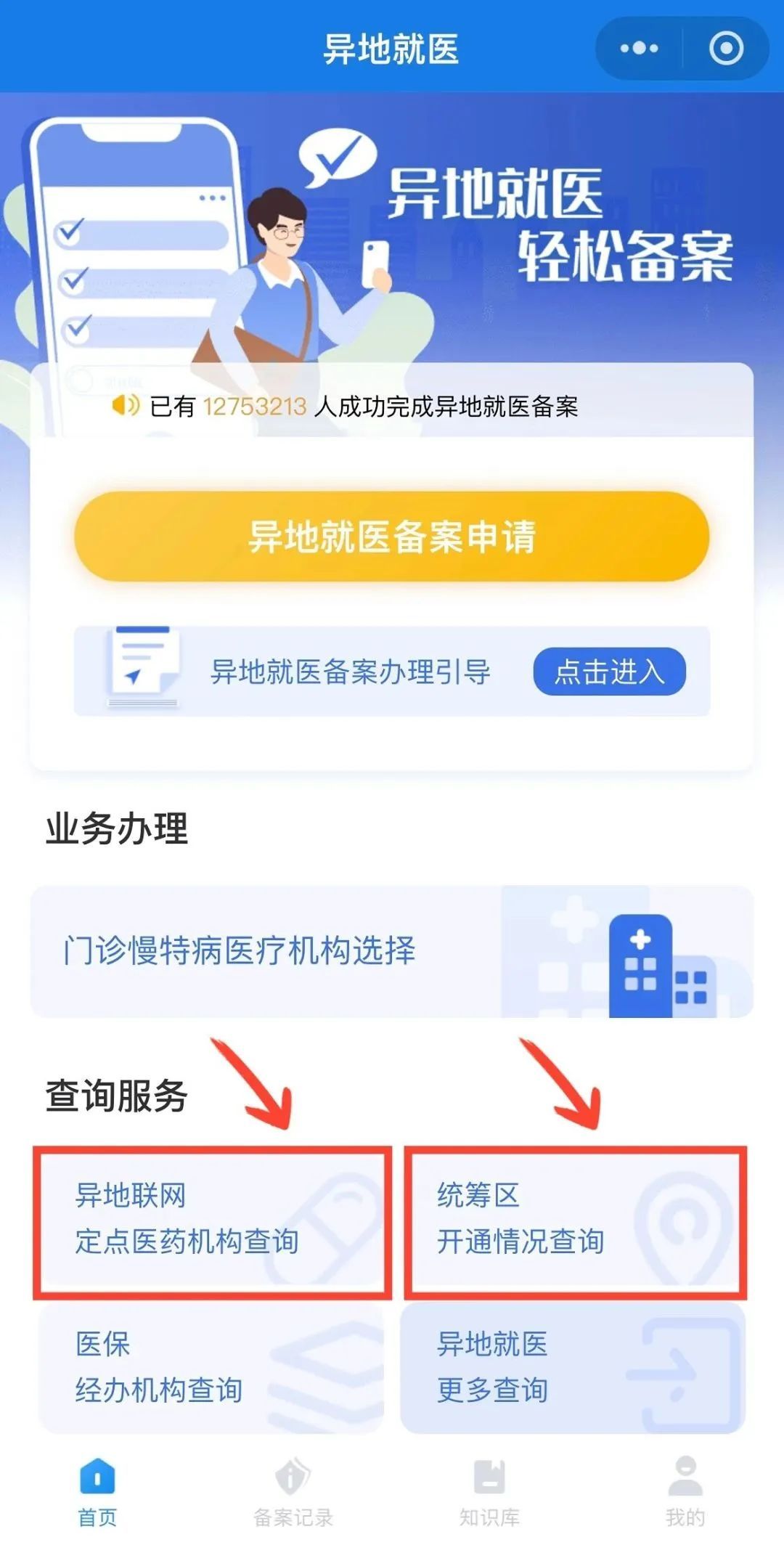Tap 异地就医备案申请 yellow button
This screenshot has height=1545, width=784.
(x=391, y=537)
